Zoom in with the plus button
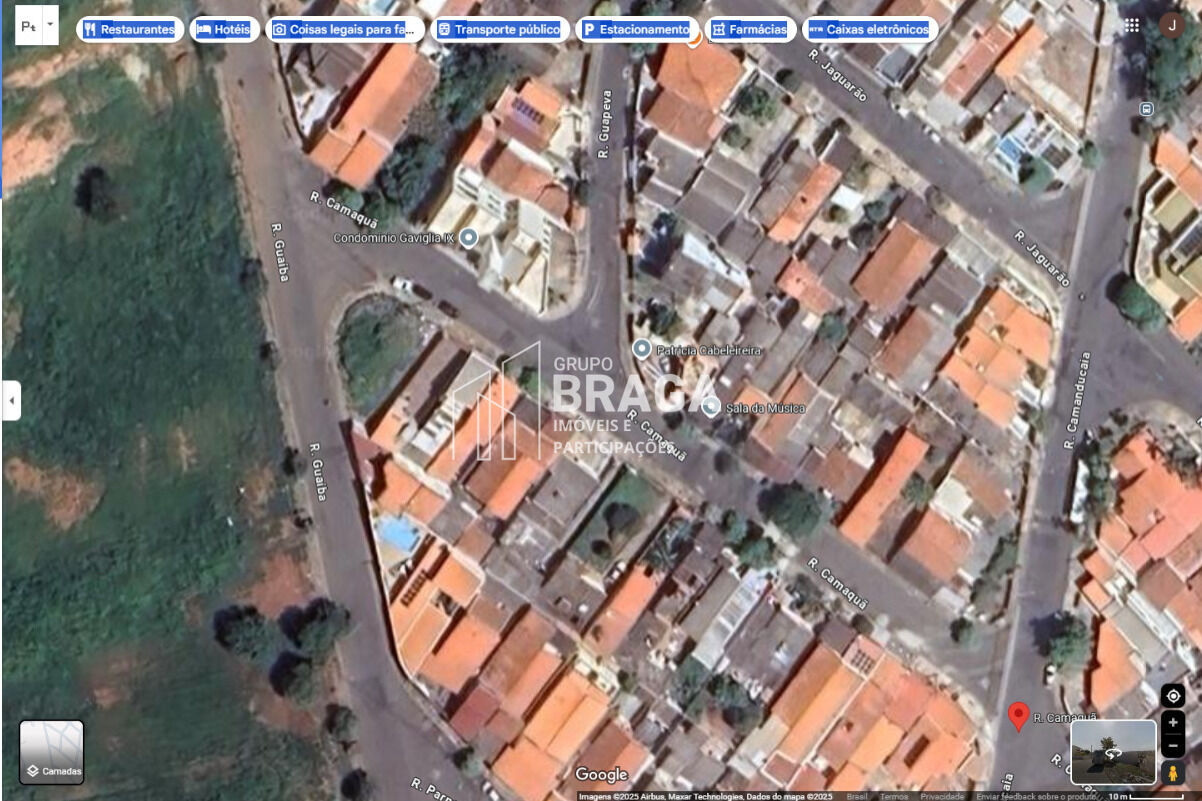Image resolution: width=1202 pixels, height=801 pixels. pos(1173,722)
